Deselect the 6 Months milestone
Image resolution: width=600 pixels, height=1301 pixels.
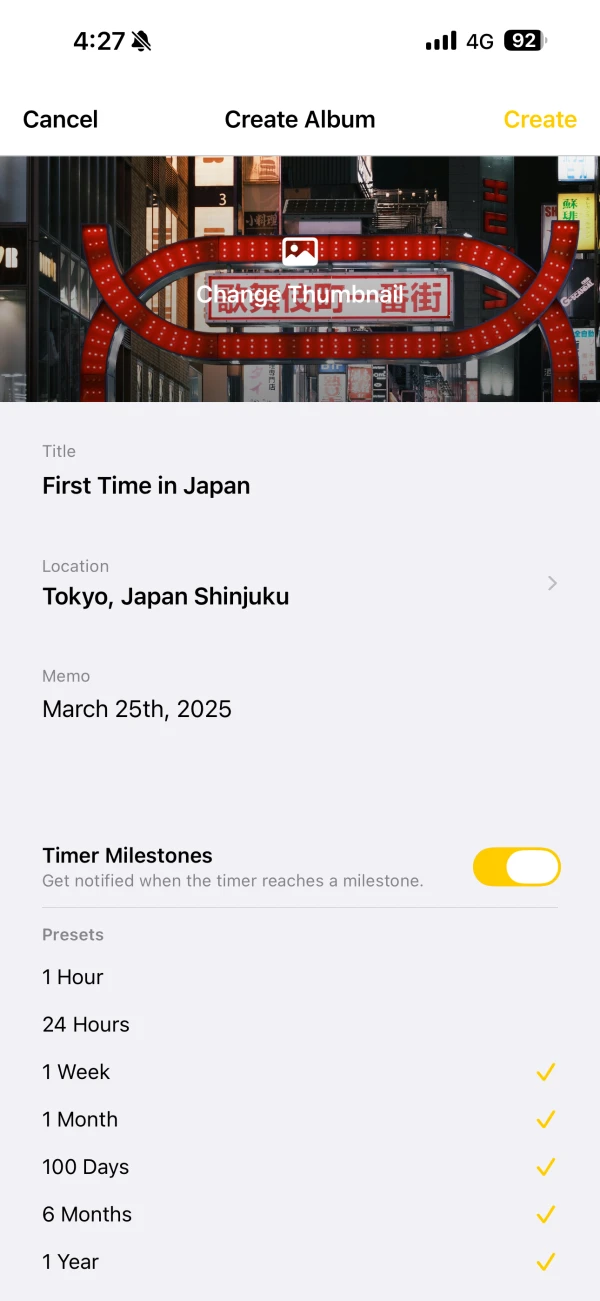(300, 1214)
